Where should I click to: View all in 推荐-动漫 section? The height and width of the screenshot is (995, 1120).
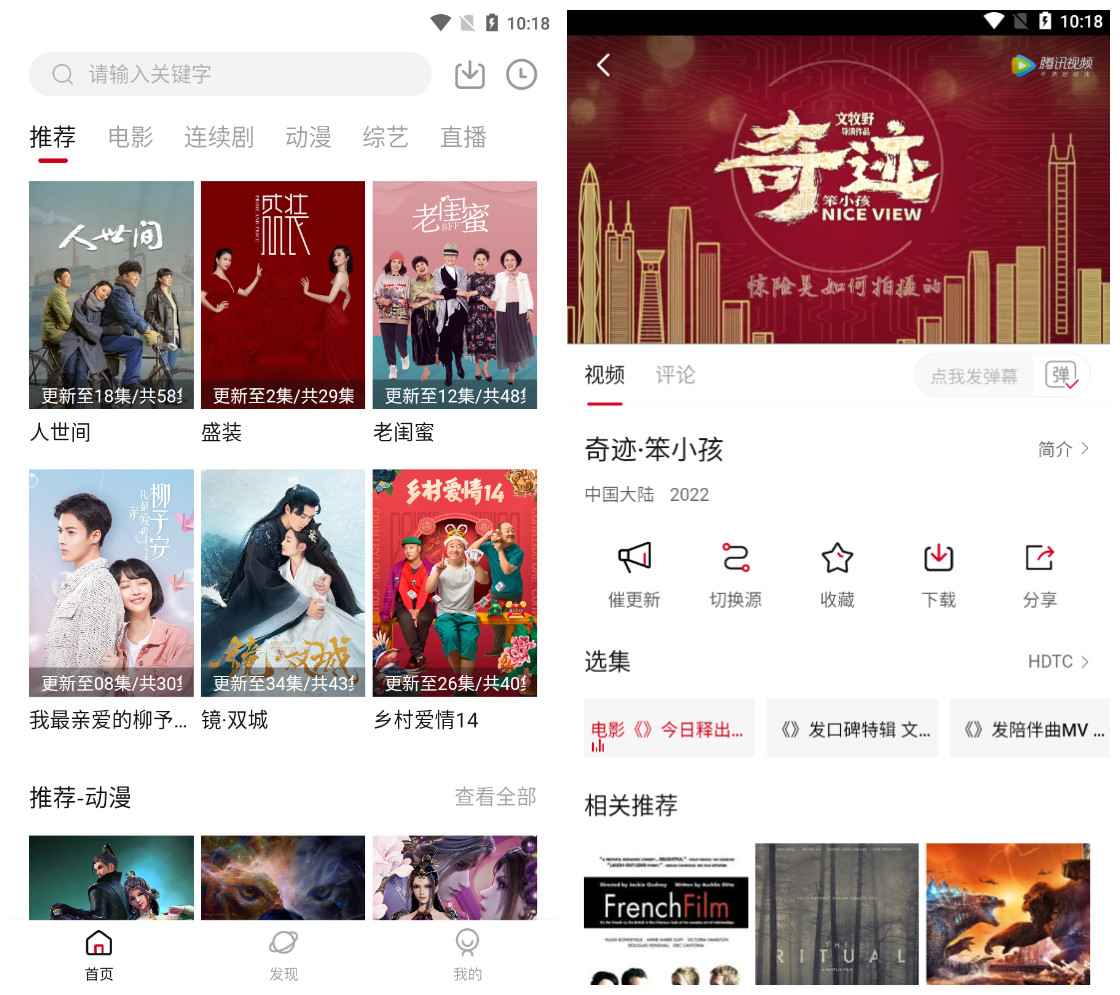[495, 797]
